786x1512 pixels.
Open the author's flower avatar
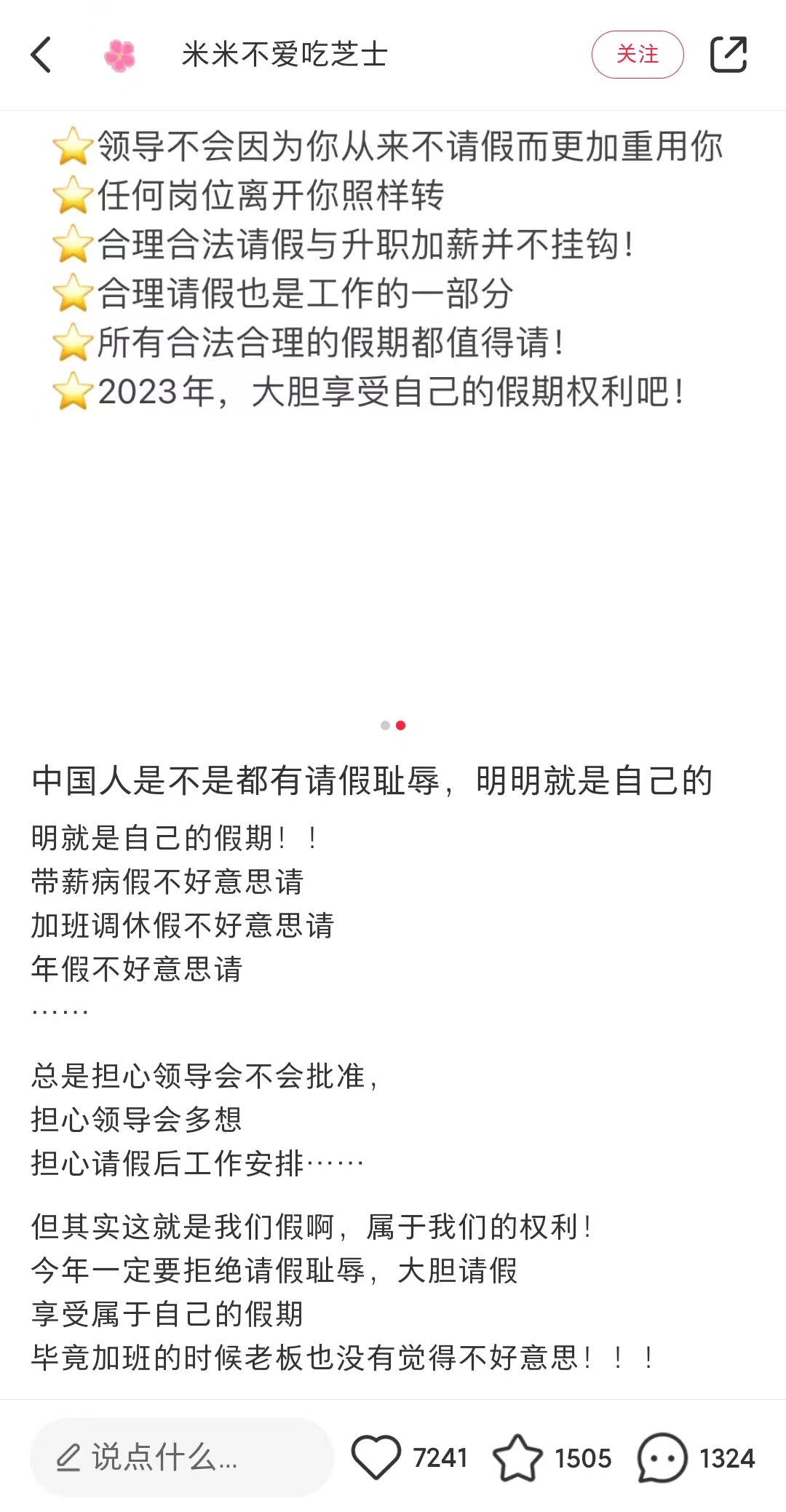(120, 55)
